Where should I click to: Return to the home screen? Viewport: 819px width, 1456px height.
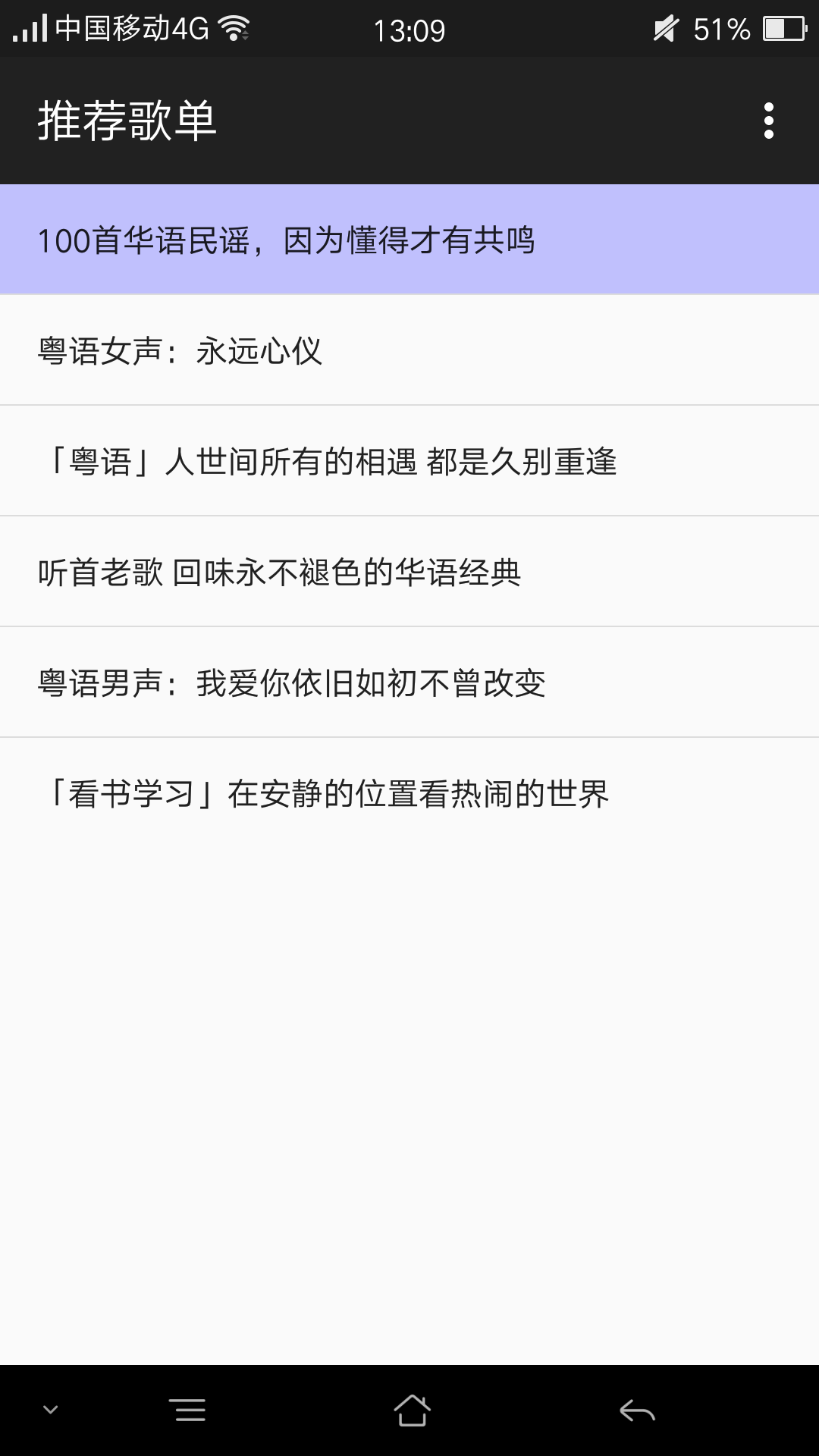[x=412, y=1410]
